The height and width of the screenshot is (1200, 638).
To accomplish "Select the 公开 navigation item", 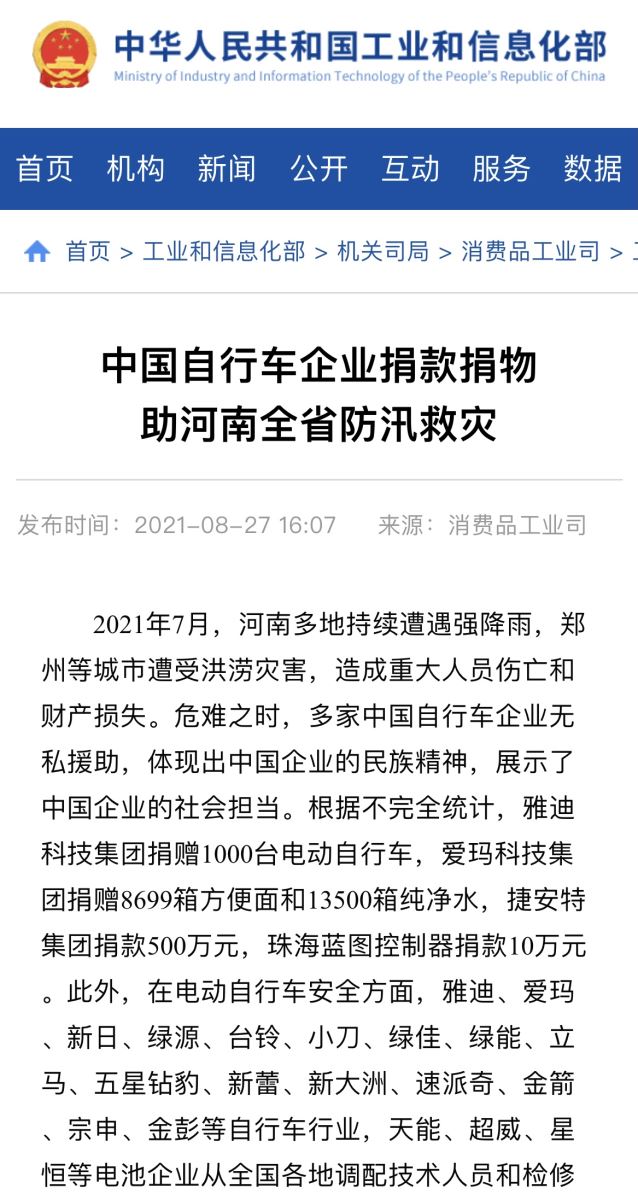I will (x=319, y=169).
